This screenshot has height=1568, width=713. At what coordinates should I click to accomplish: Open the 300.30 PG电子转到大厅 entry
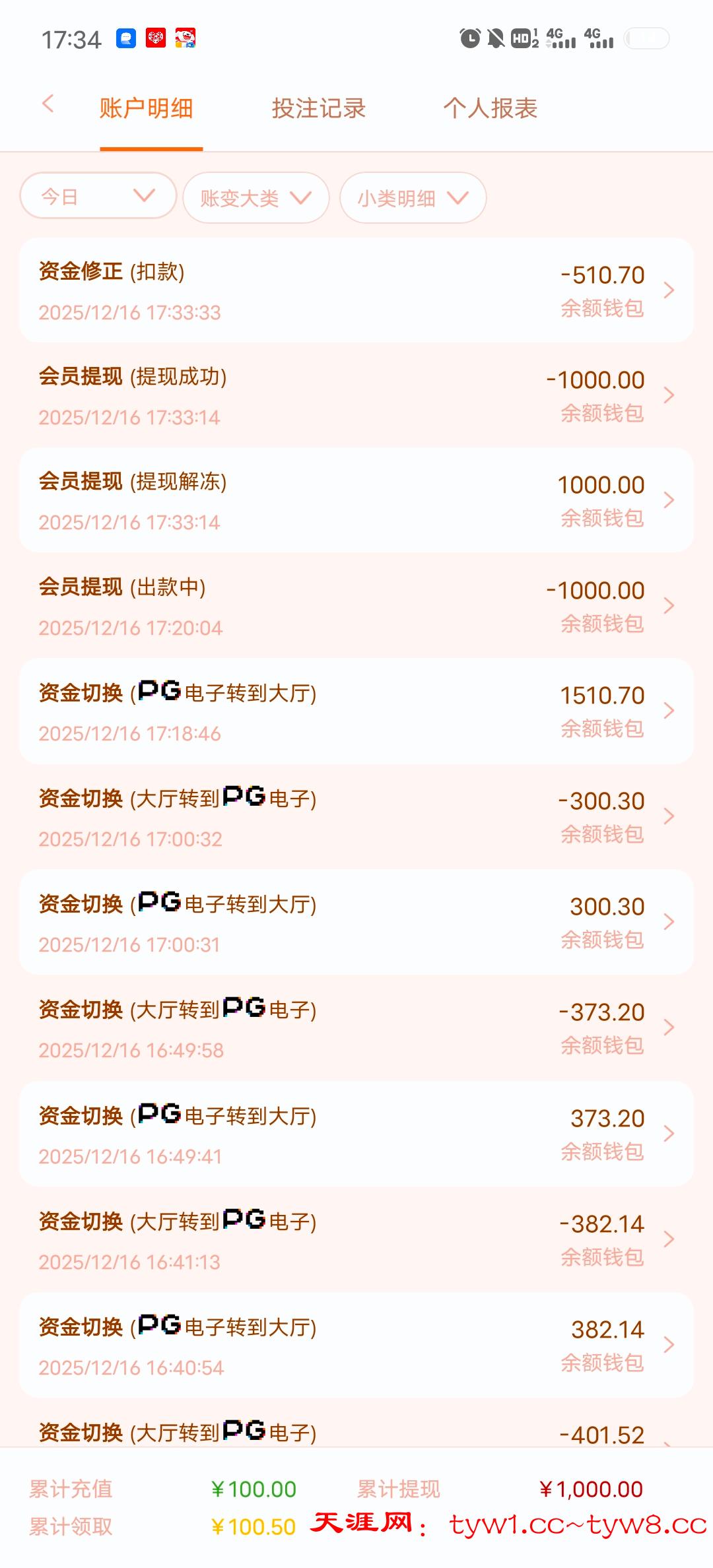[356, 923]
